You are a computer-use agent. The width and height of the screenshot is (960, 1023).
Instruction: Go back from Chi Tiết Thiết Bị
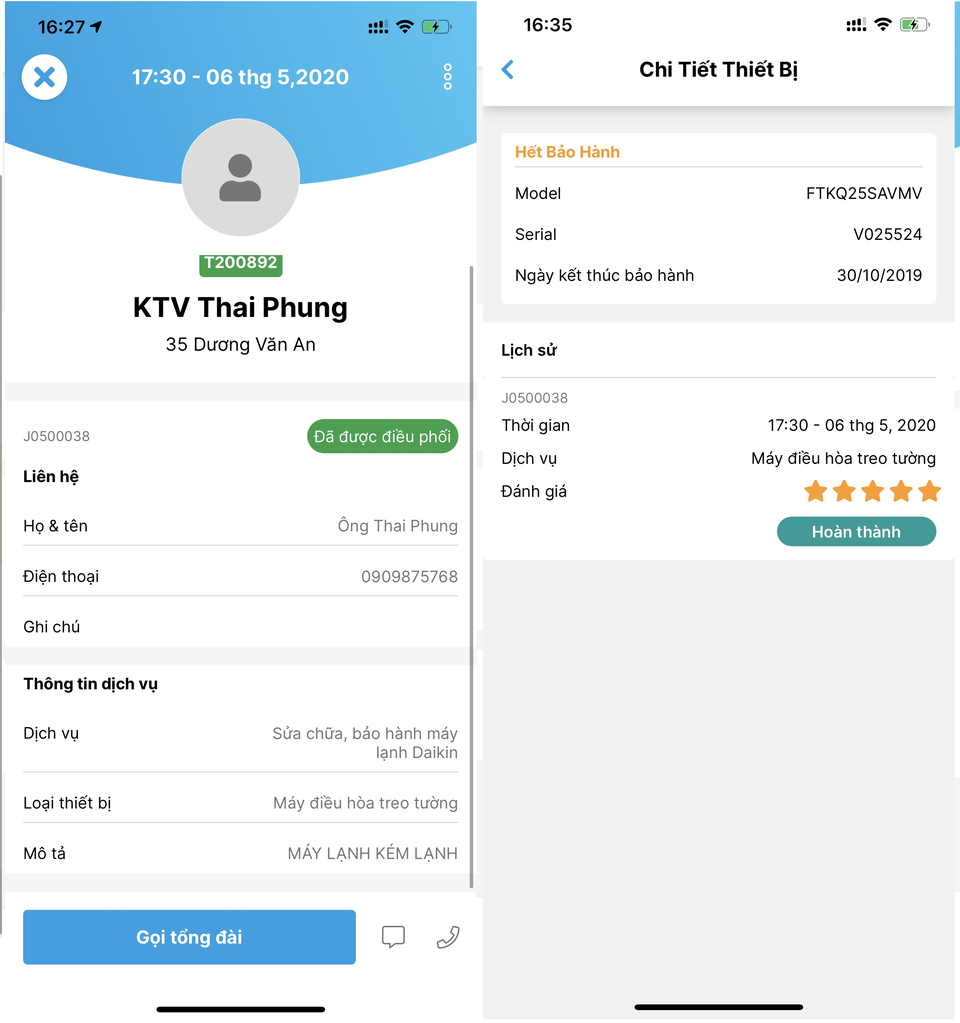pos(507,69)
